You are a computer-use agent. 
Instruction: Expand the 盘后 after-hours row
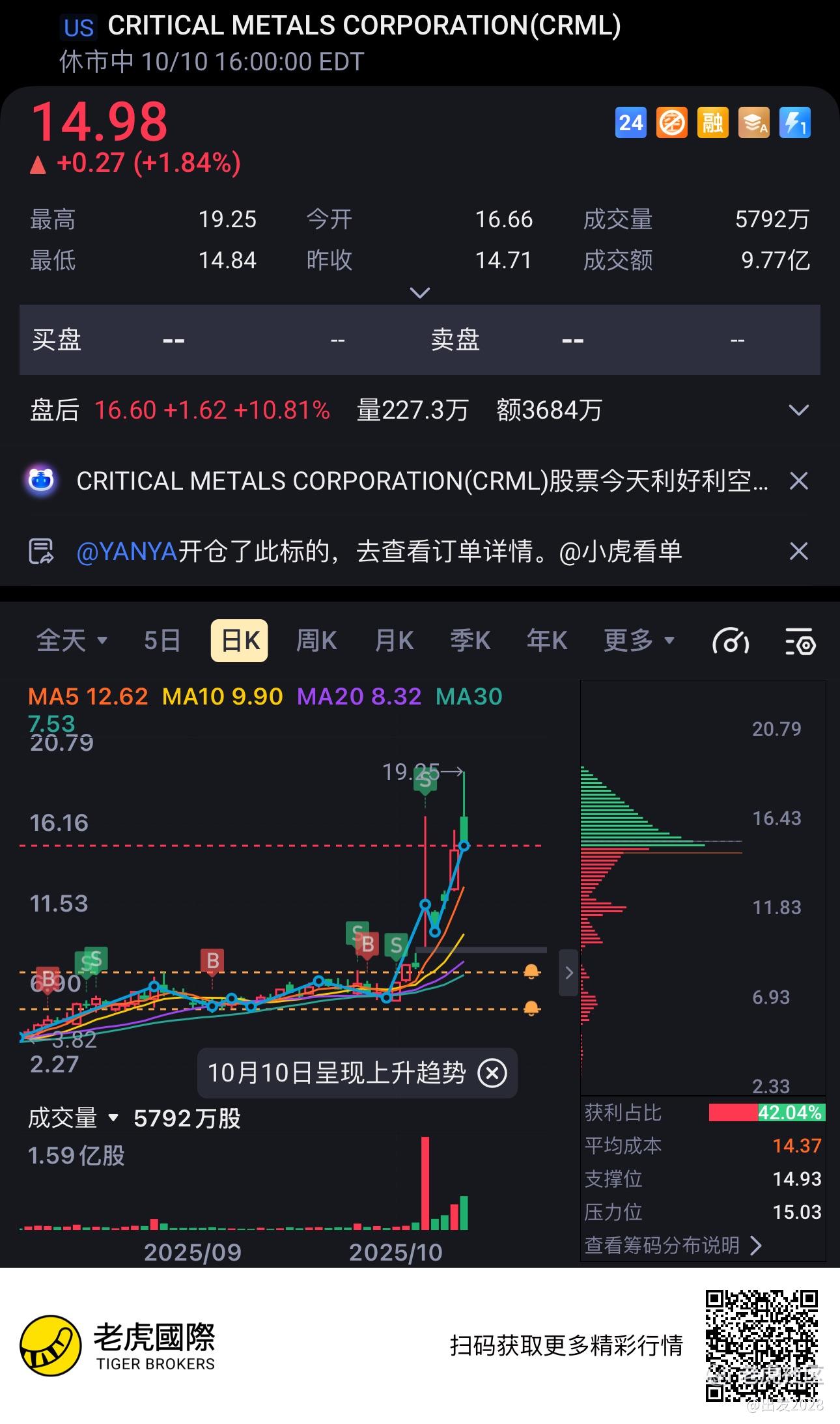799,410
